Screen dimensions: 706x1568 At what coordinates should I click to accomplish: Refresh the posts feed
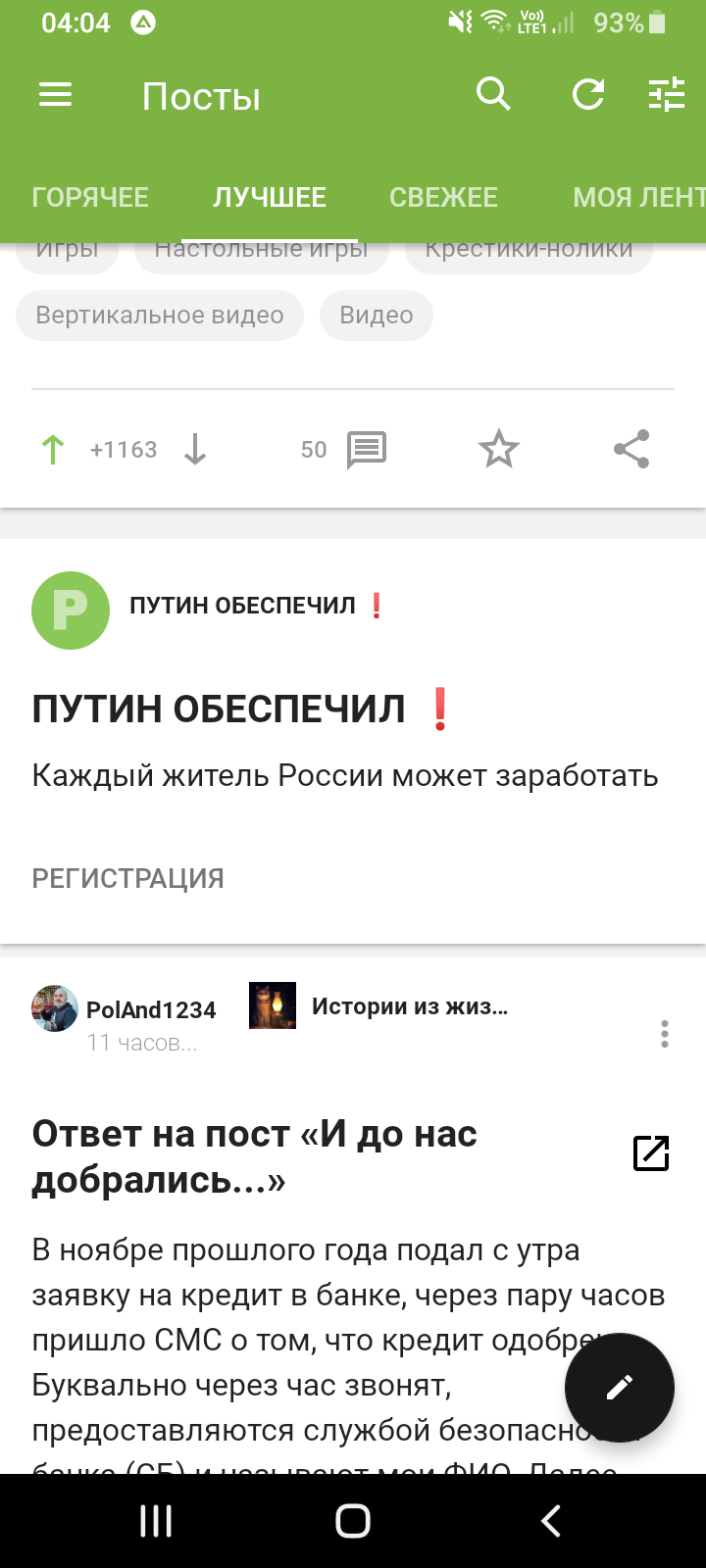click(588, 95)
